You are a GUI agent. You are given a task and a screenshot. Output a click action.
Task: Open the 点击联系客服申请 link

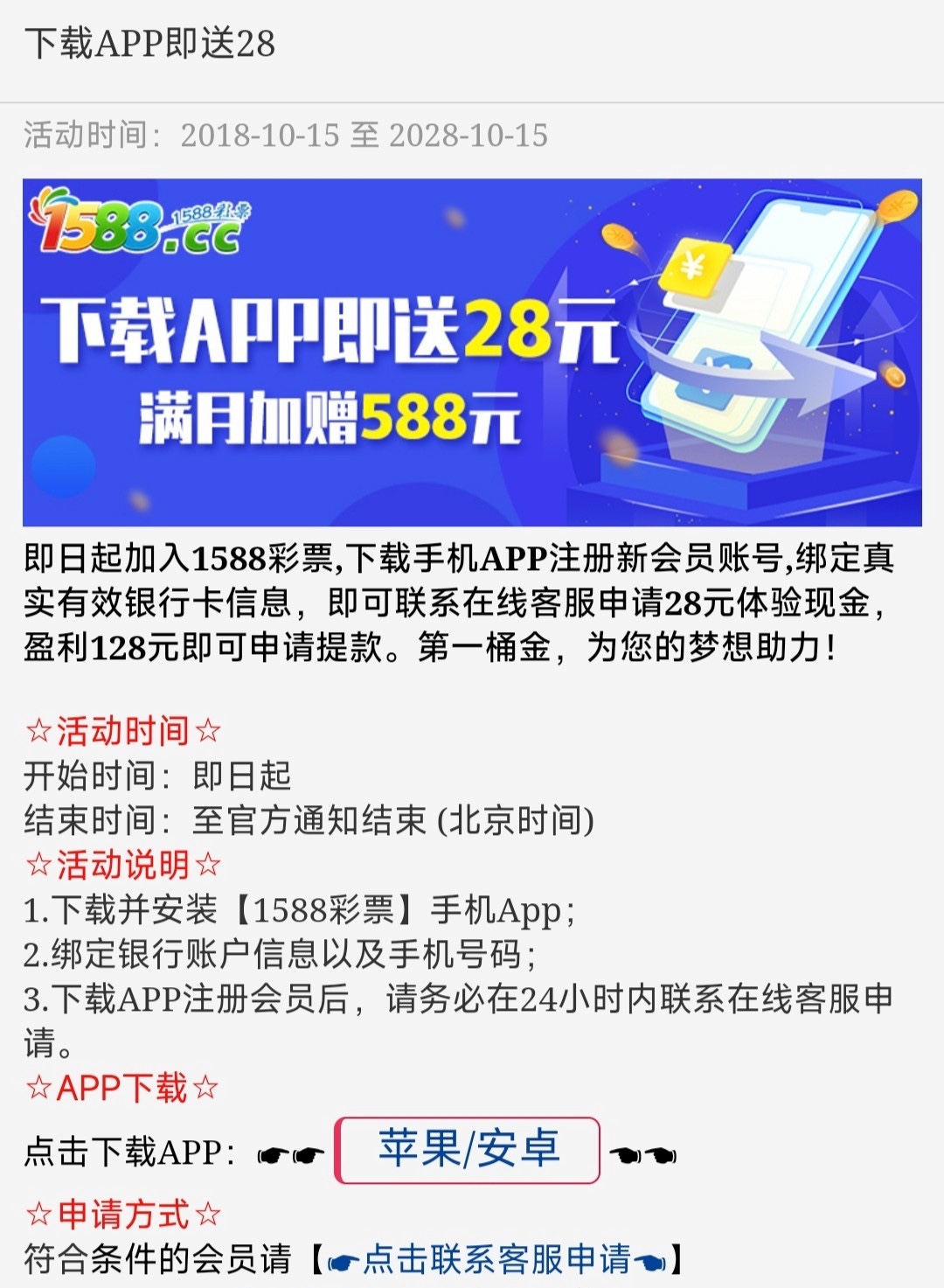coord(496,1260)
